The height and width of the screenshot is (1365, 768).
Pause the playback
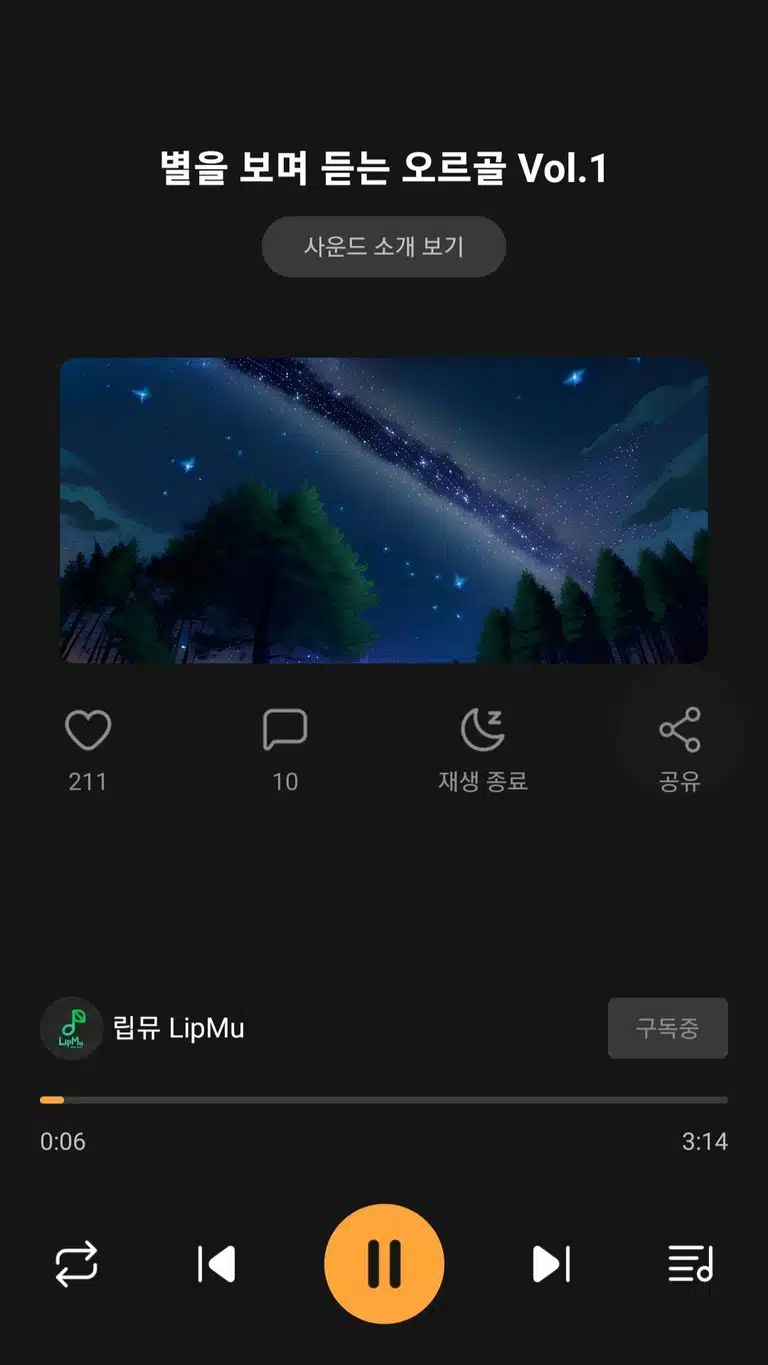pyautogui.click(x=384, y=1264)
